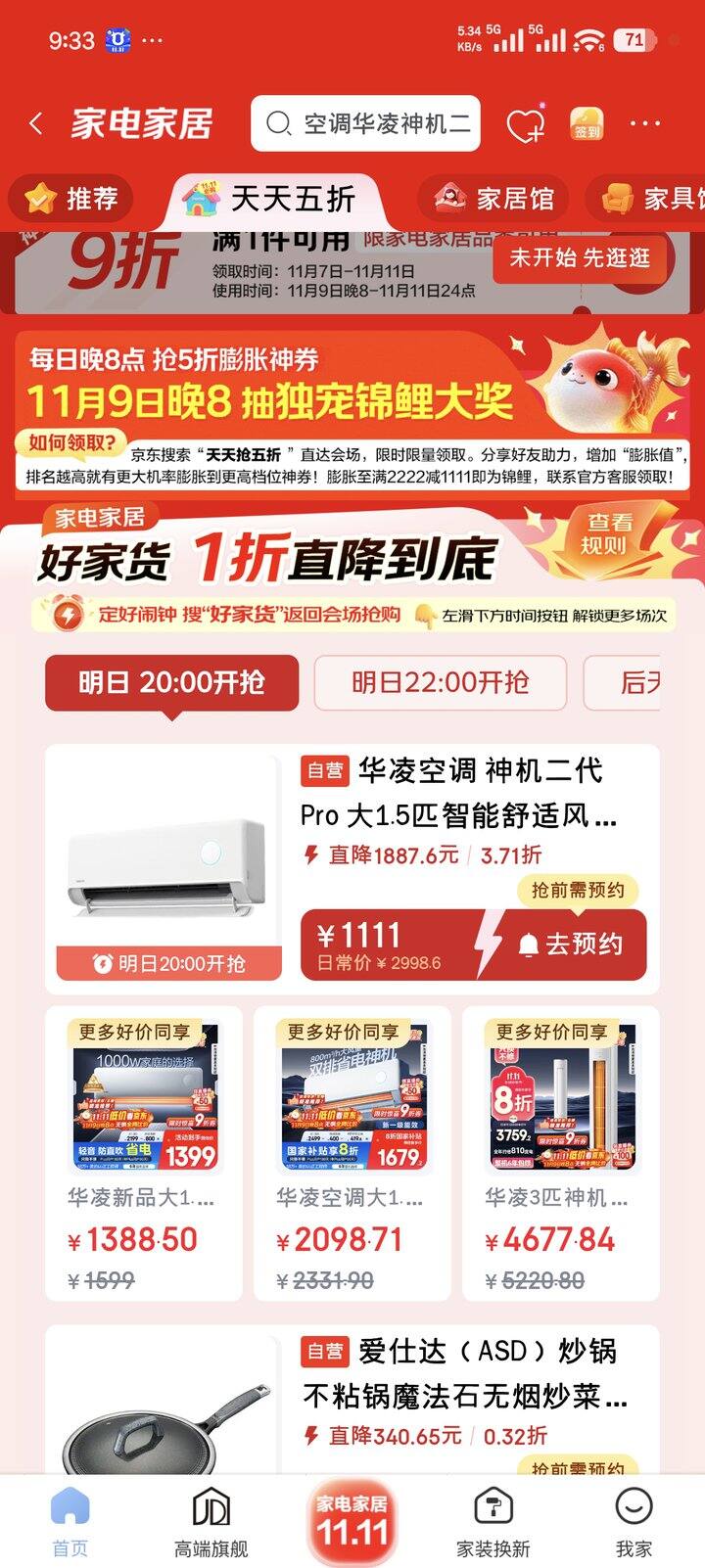The height and width of the screenshot is (1568, 705).
Task: Open the 签到 check-in icon
Action: pos(587,124)
